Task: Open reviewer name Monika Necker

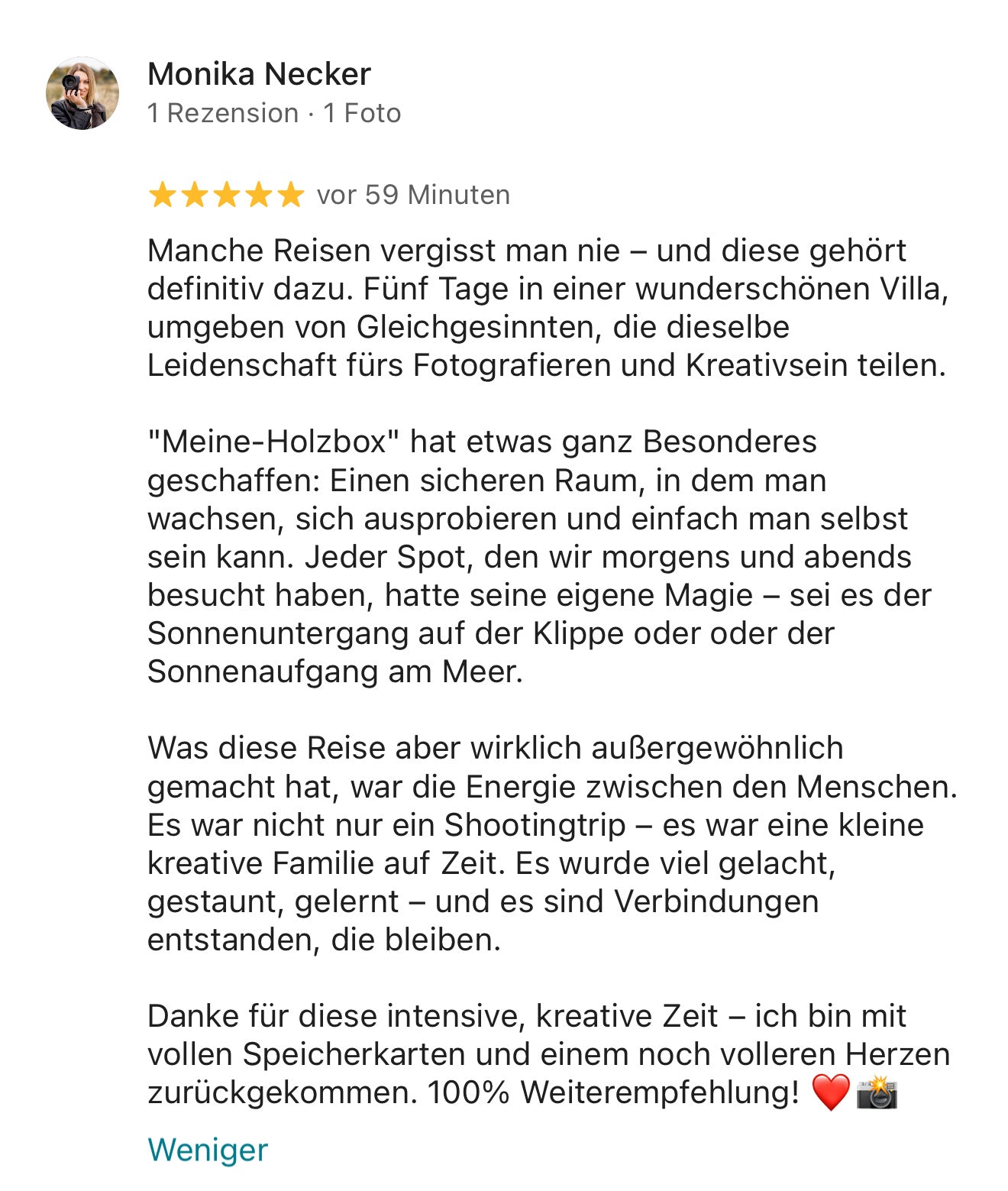Action: [259, 74]
